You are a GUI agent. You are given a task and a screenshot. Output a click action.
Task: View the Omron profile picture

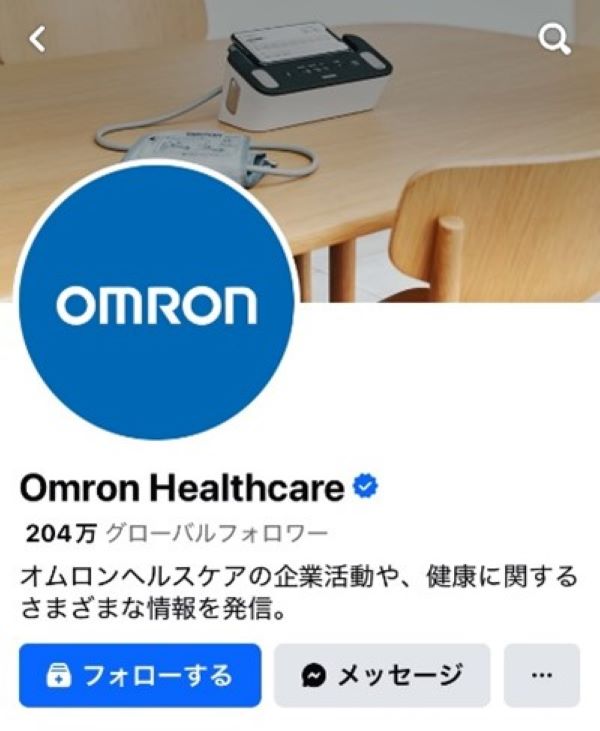(x=156, y=300)
